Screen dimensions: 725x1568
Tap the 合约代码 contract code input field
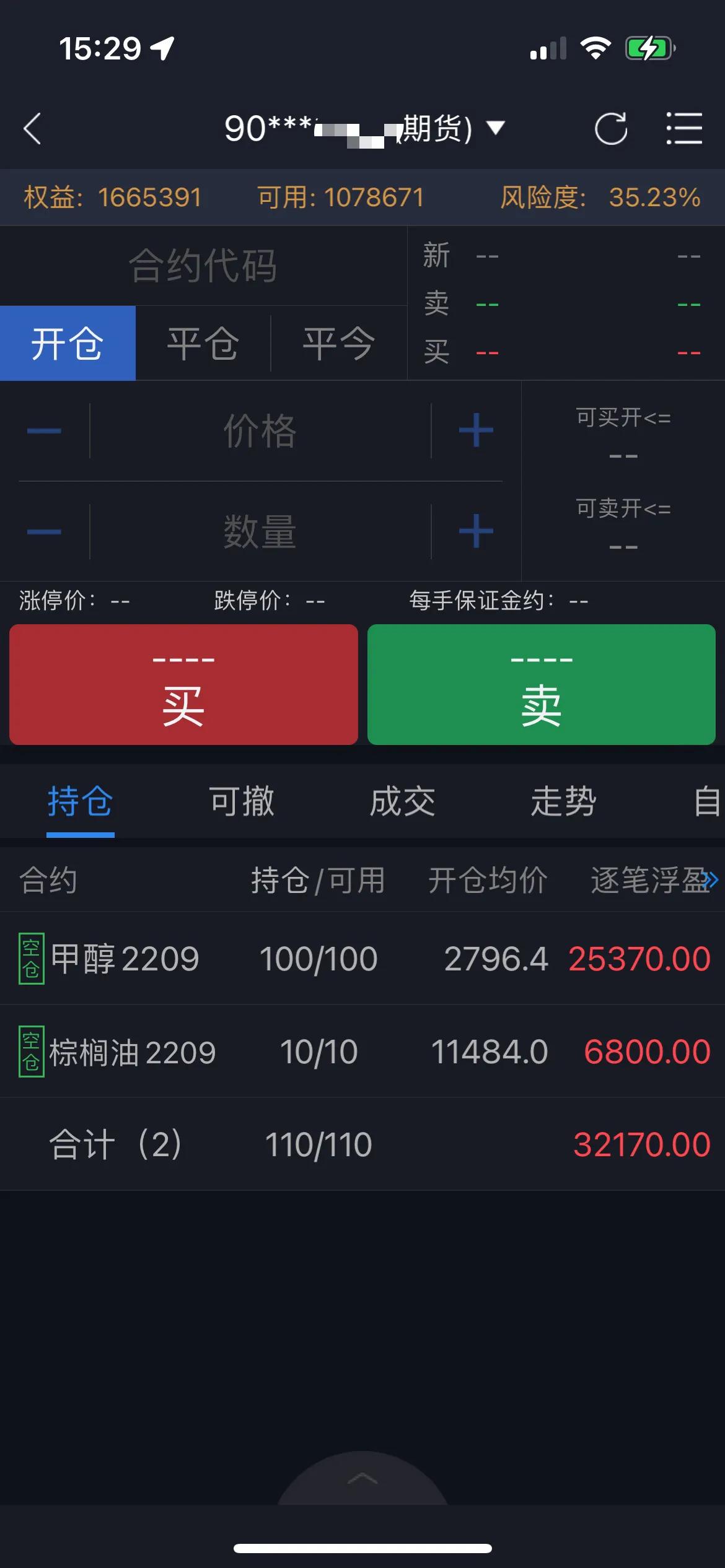click(204, 265)
